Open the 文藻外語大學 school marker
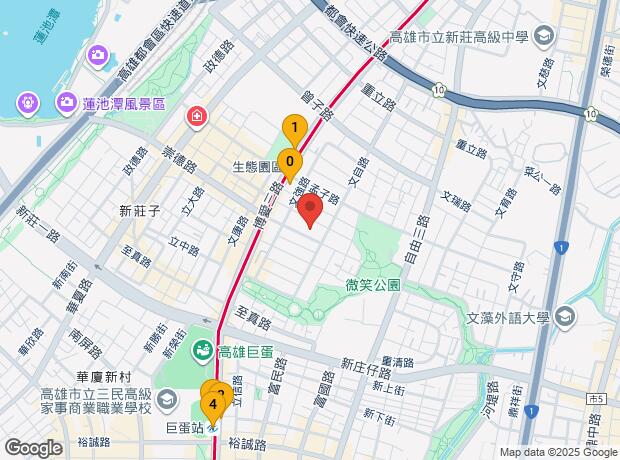 566,318
